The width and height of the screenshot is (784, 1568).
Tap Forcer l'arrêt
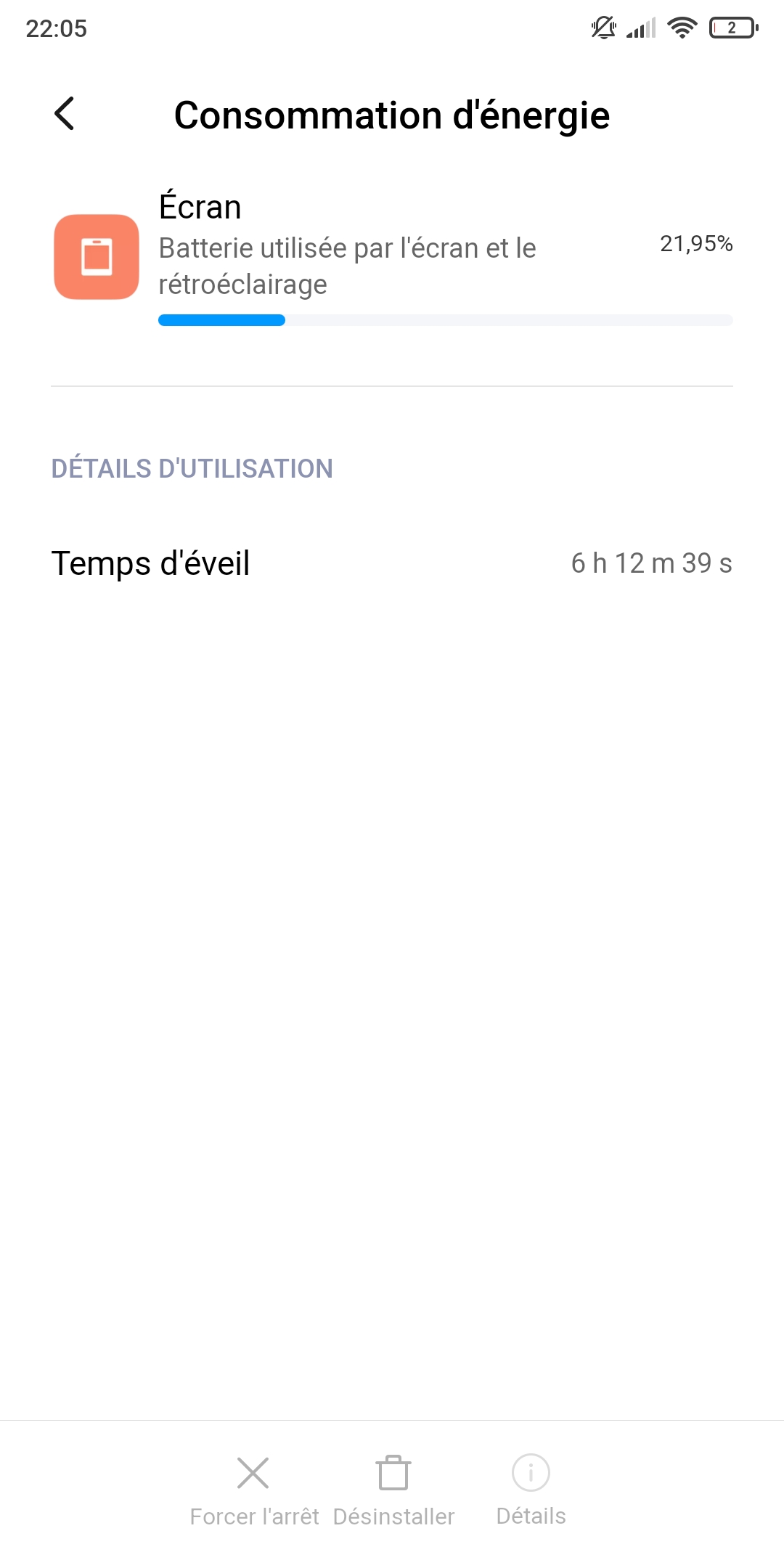(x=254, y=1491)
